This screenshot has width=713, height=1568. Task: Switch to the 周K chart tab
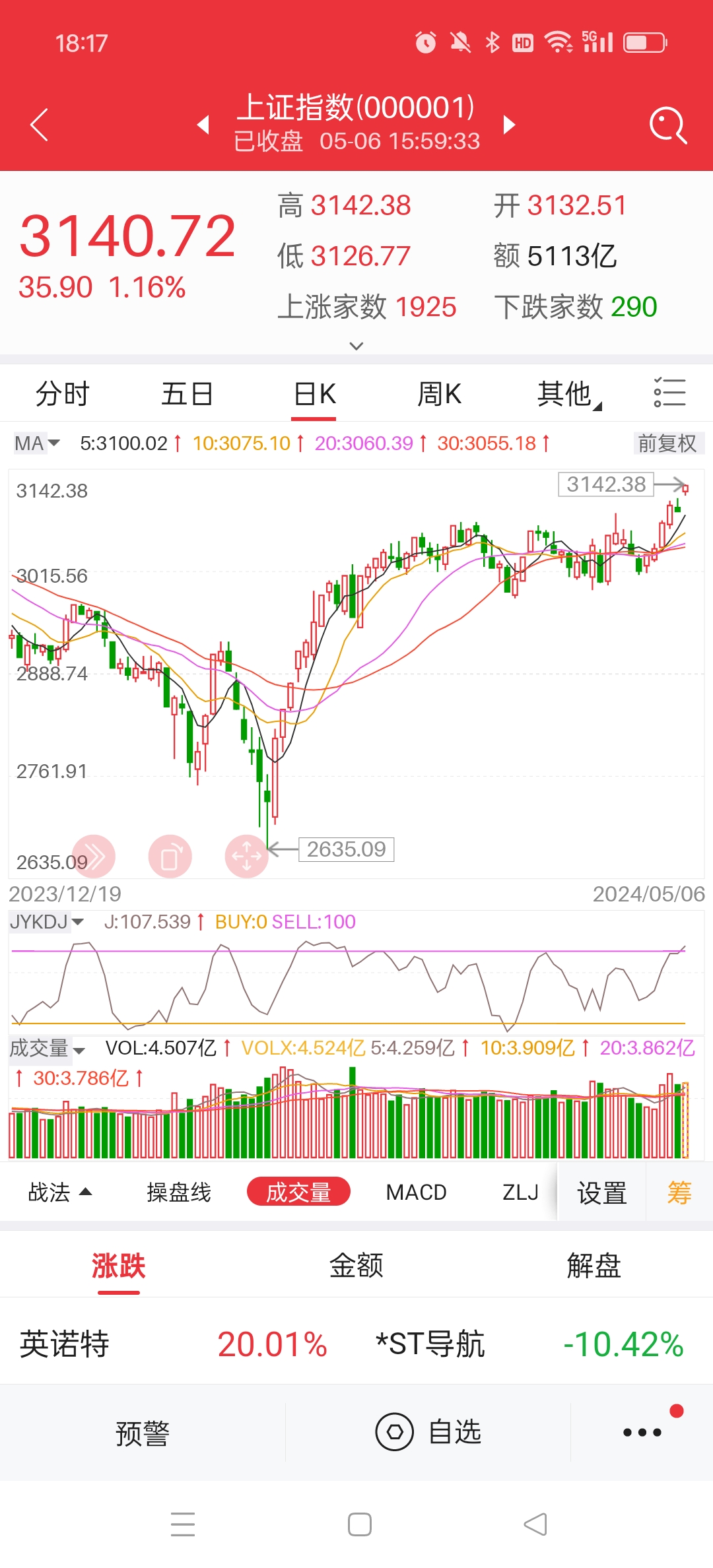(x=439, y=394)
